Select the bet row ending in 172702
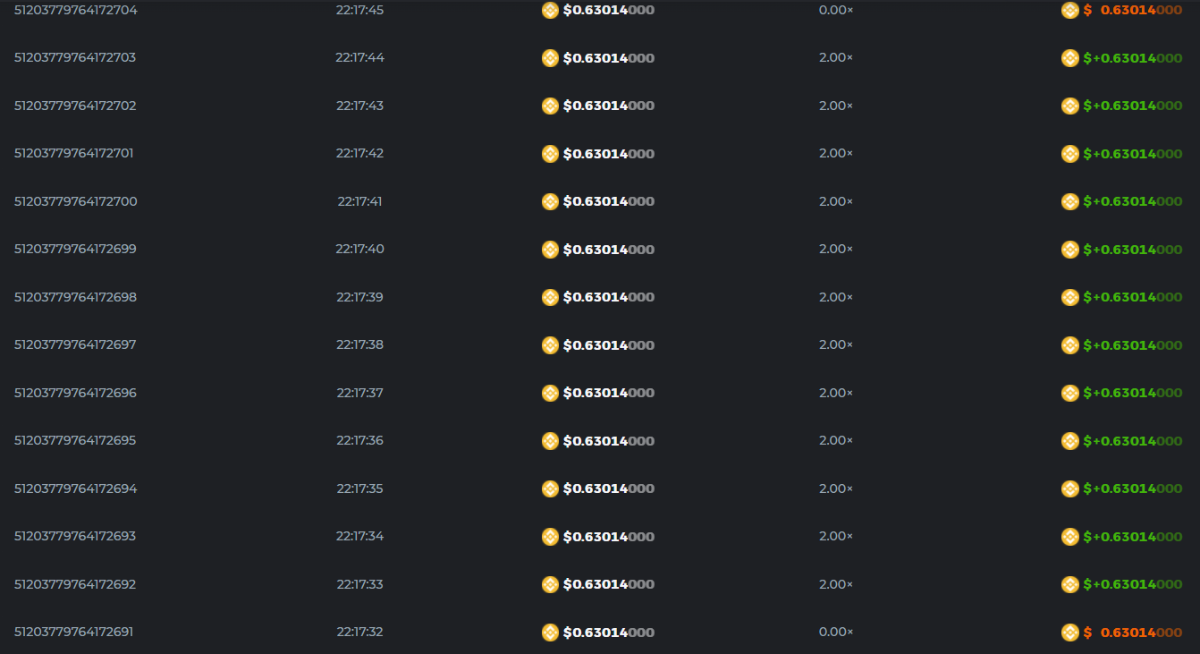1200x654 pixels. tap(75, 106)
